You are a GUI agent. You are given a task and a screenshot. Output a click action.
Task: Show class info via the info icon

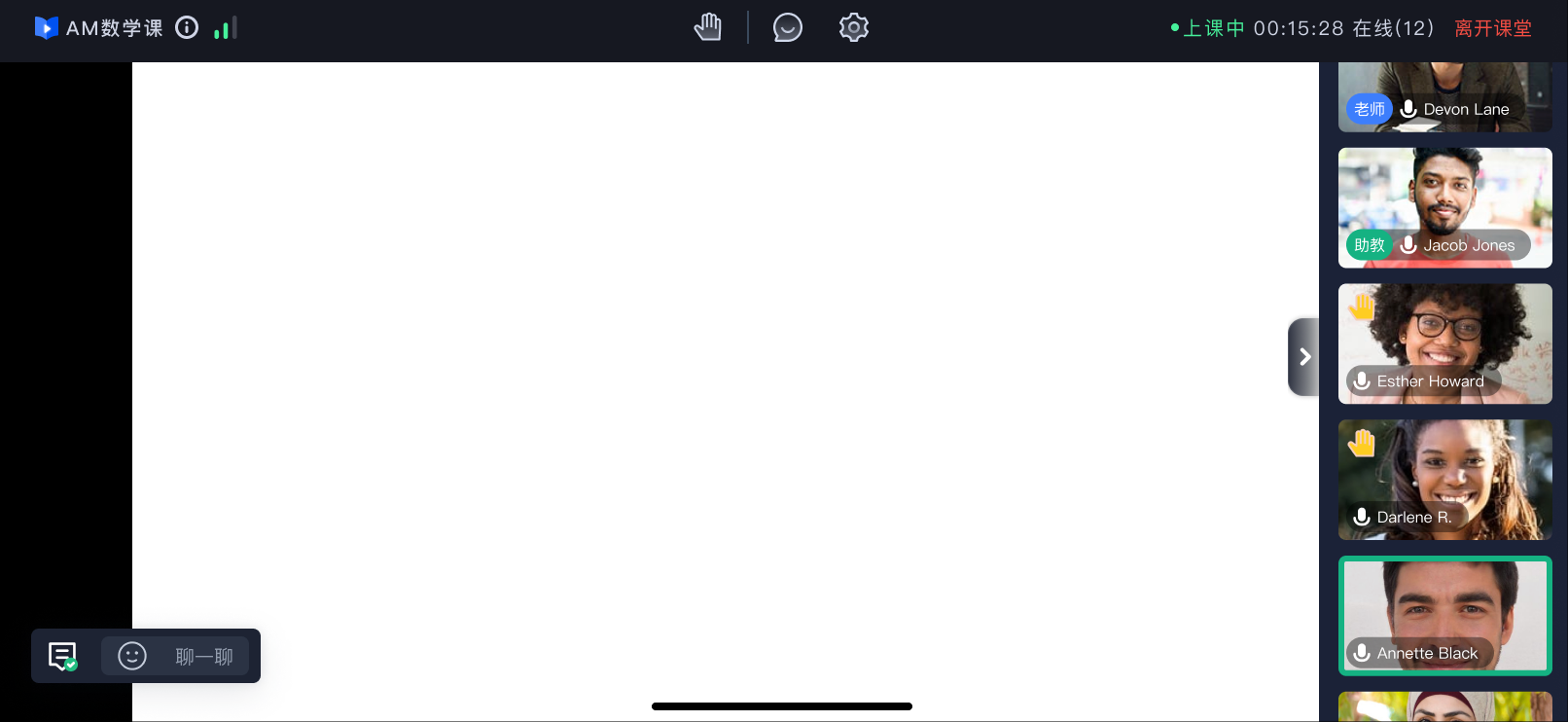(x=187, y=27)
